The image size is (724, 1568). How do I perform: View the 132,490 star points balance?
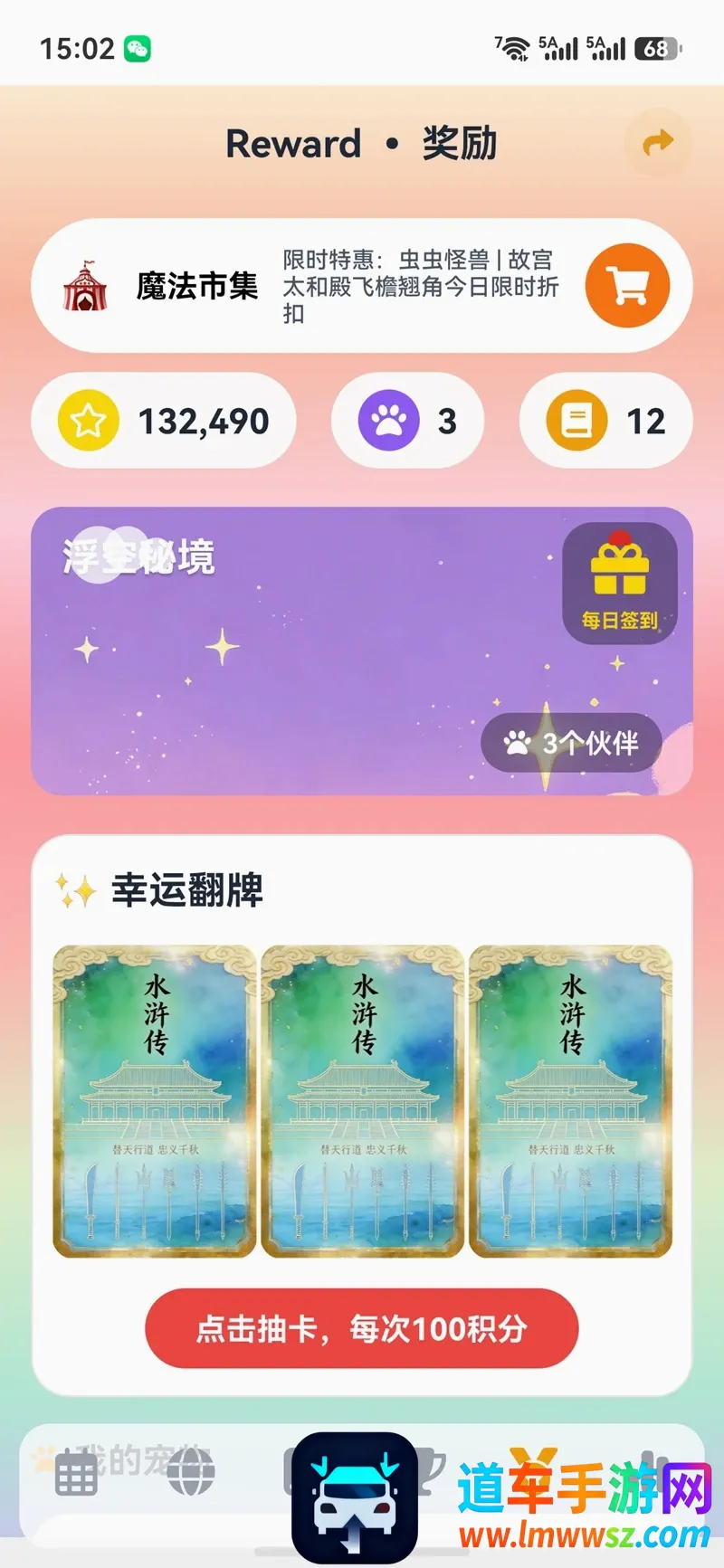click(164, 421)
